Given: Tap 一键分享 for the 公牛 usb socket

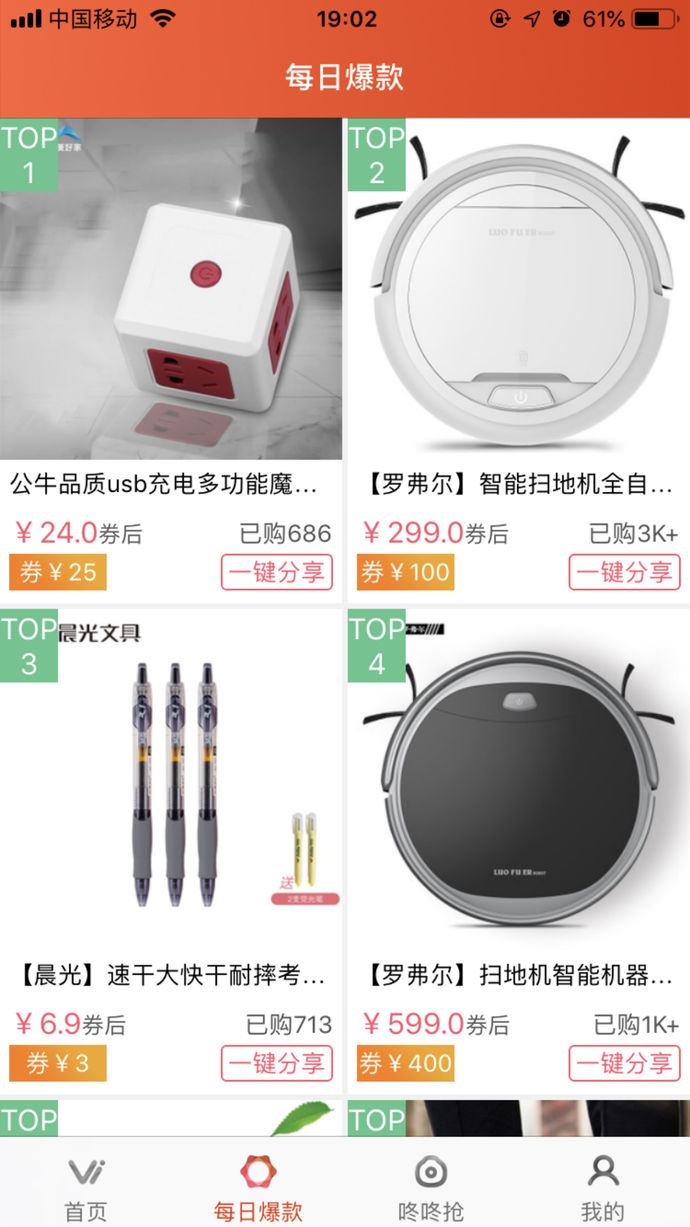Looking at the screenshot, I should [x=277, y=573].
